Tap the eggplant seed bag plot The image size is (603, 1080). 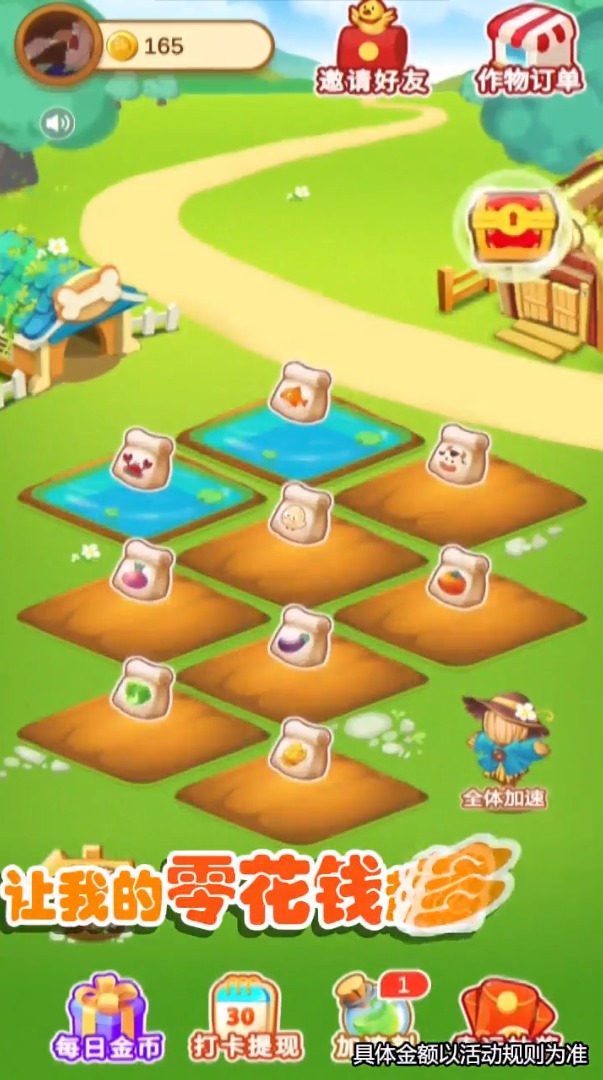click(x=301, y=637)
